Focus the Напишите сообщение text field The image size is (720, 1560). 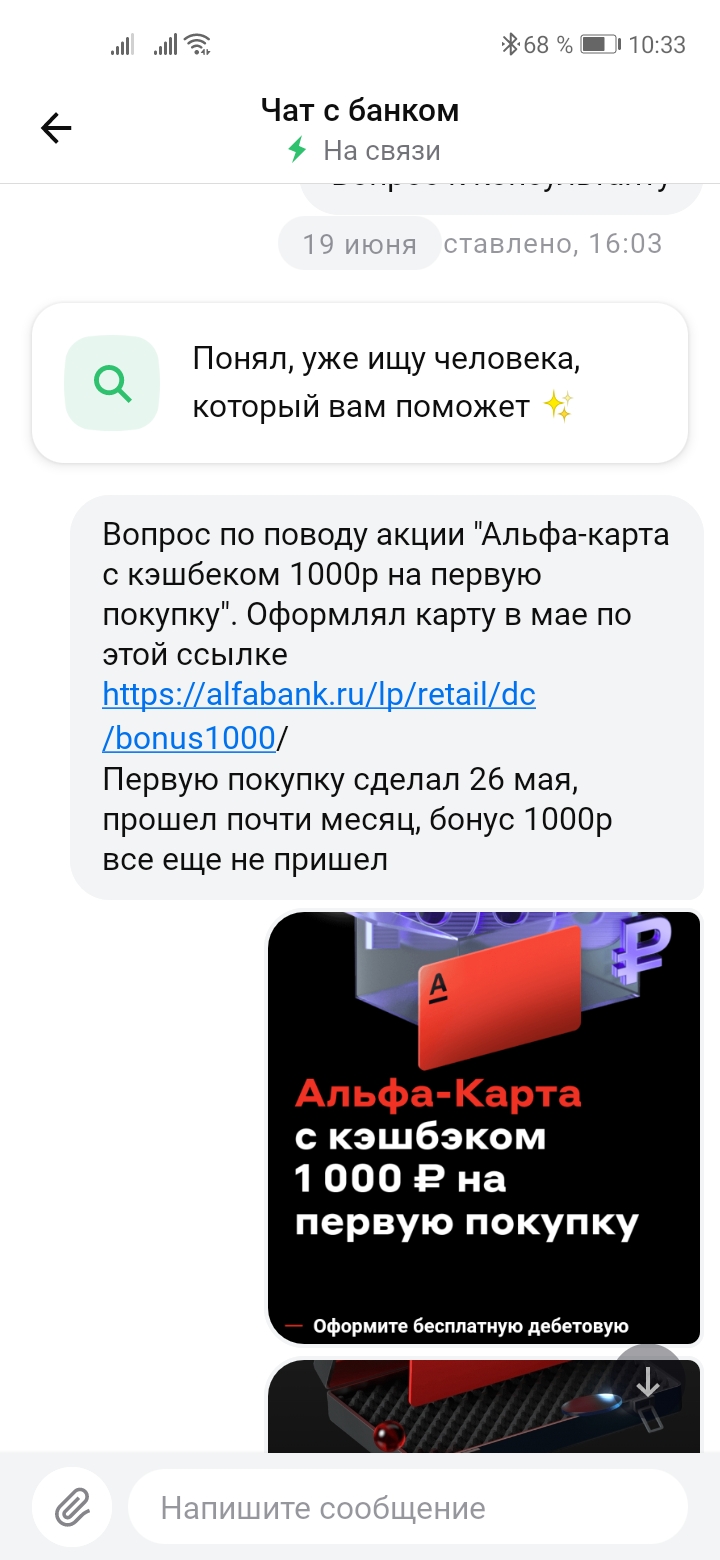(406, 1508)
